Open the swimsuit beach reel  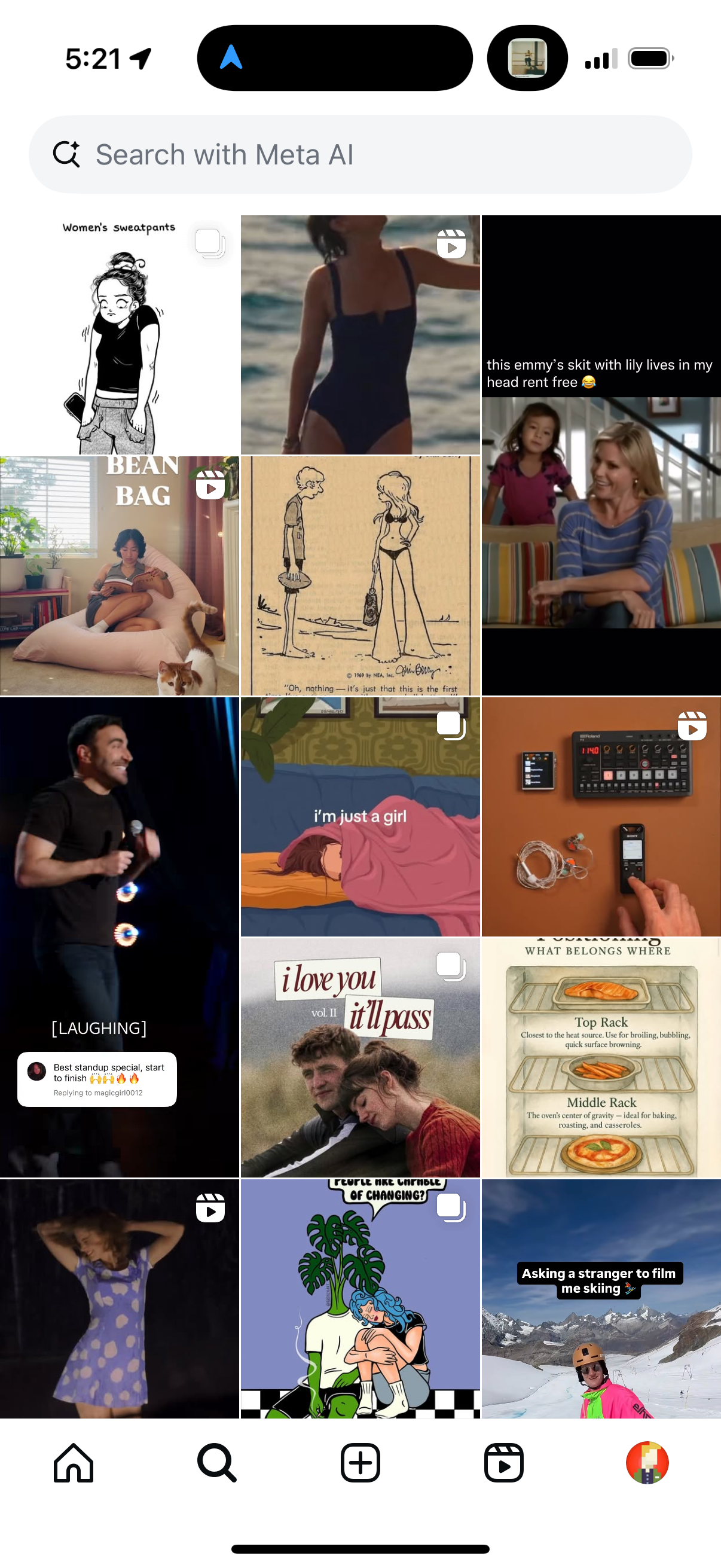coord(360,335)
